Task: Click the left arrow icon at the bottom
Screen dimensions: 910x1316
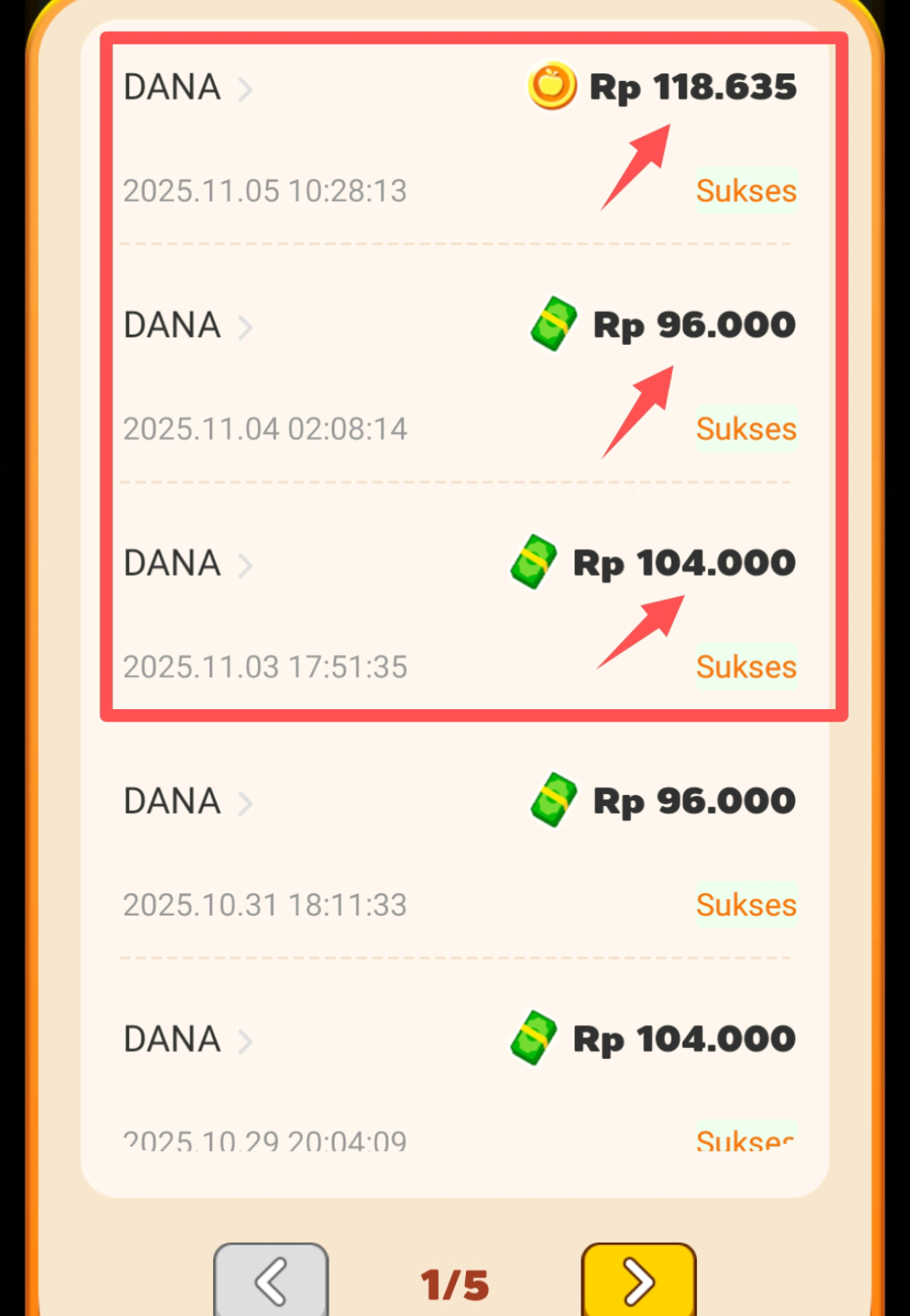Action: (x=270, y=1280)
